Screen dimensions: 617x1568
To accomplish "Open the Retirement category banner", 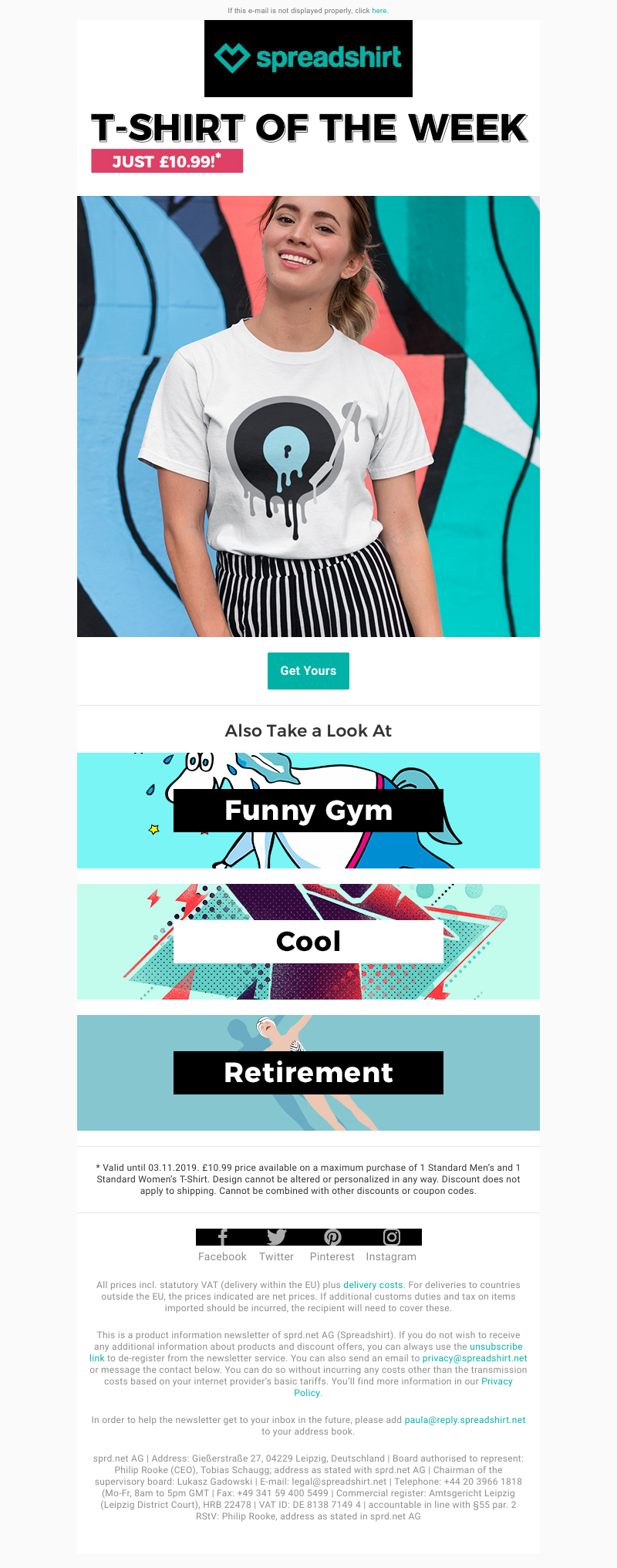I will pos(308,1073).
